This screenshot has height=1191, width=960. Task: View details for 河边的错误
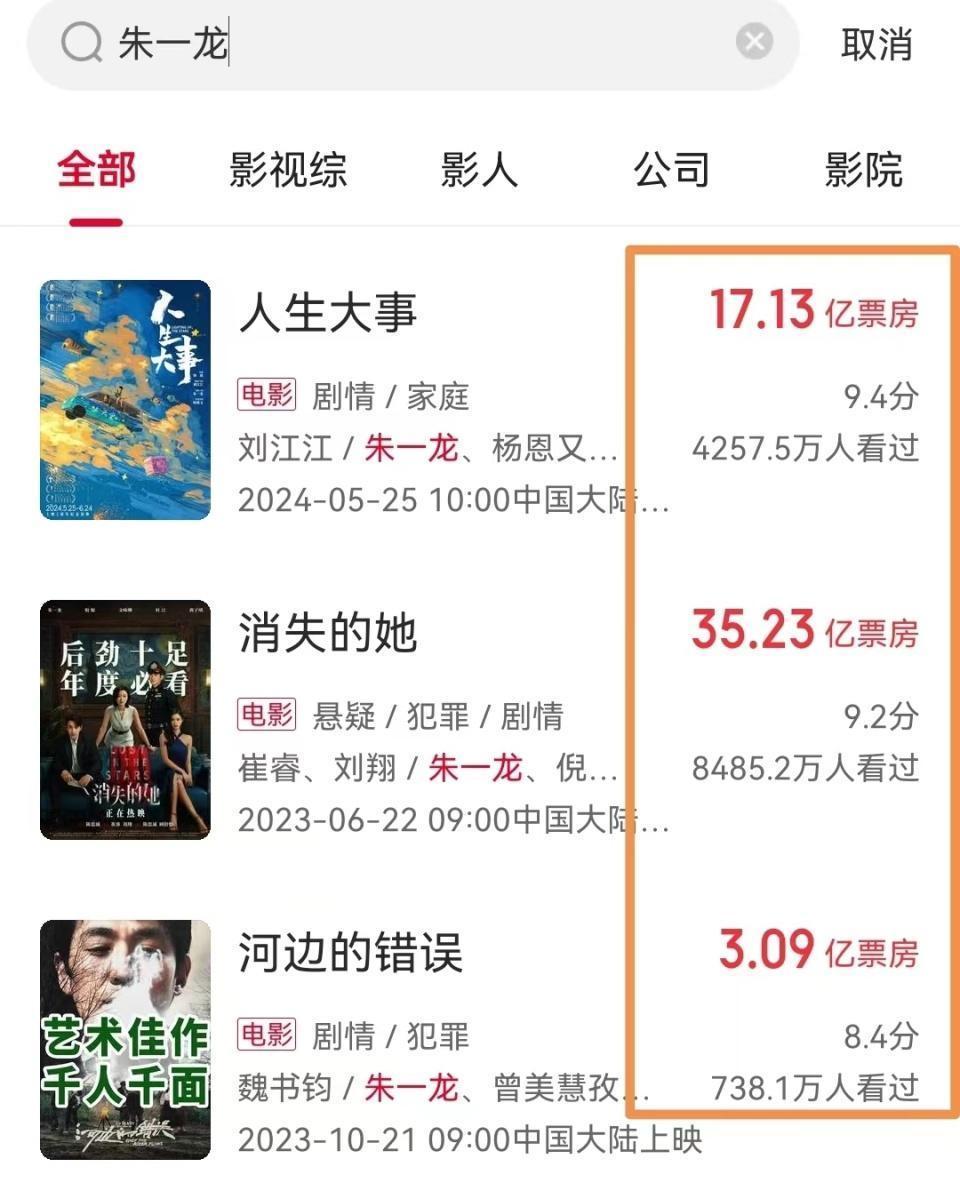pyautogui.click(x=350, y=954)
